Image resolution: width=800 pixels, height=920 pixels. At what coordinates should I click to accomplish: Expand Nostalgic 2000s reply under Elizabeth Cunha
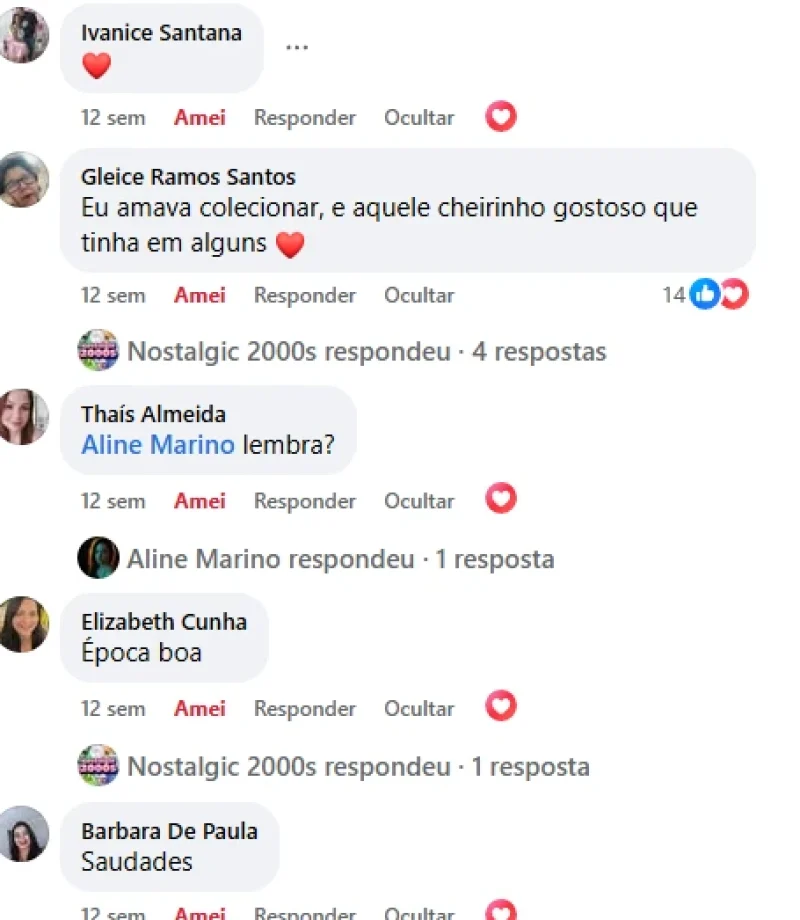tap(358, 767)
